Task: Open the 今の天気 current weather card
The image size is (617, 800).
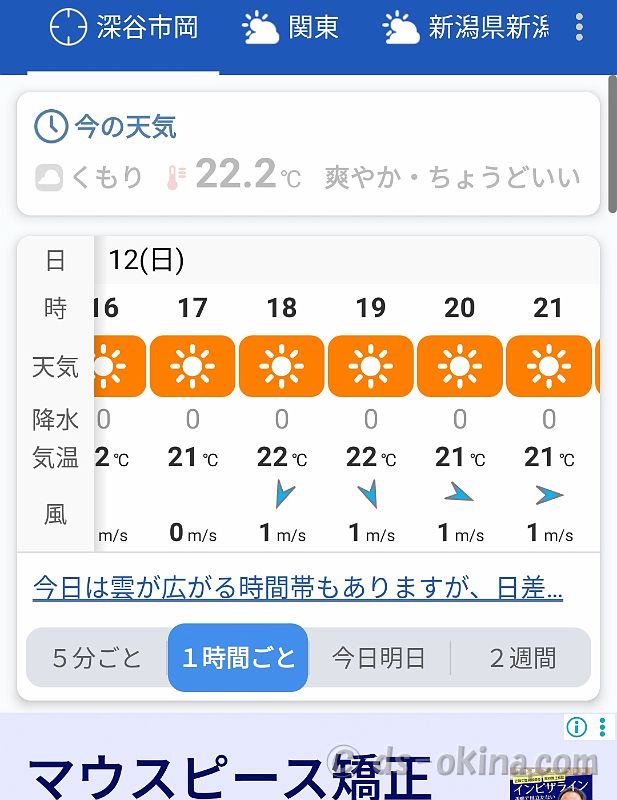Action: pos(308,153)
